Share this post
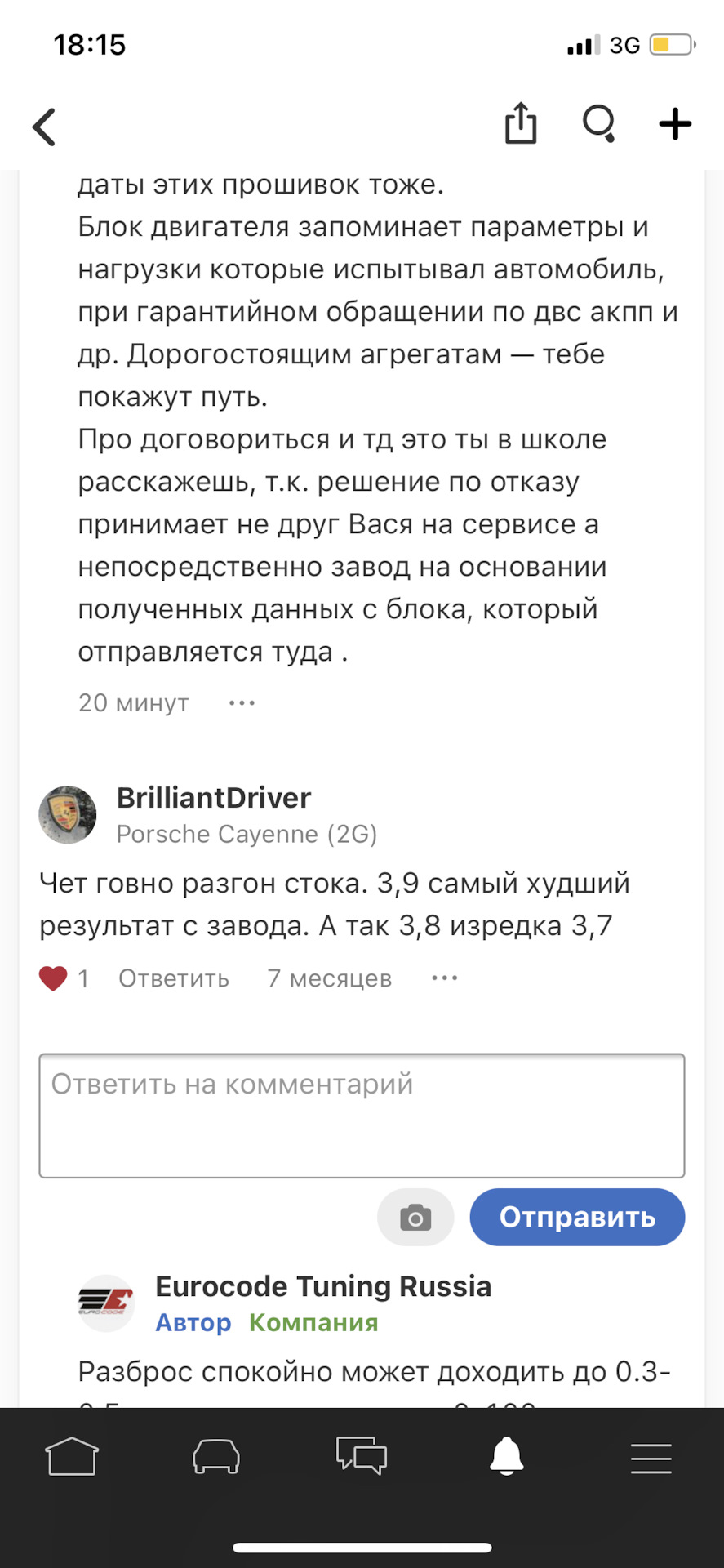The image size is (724, 1568). (520, 124)
